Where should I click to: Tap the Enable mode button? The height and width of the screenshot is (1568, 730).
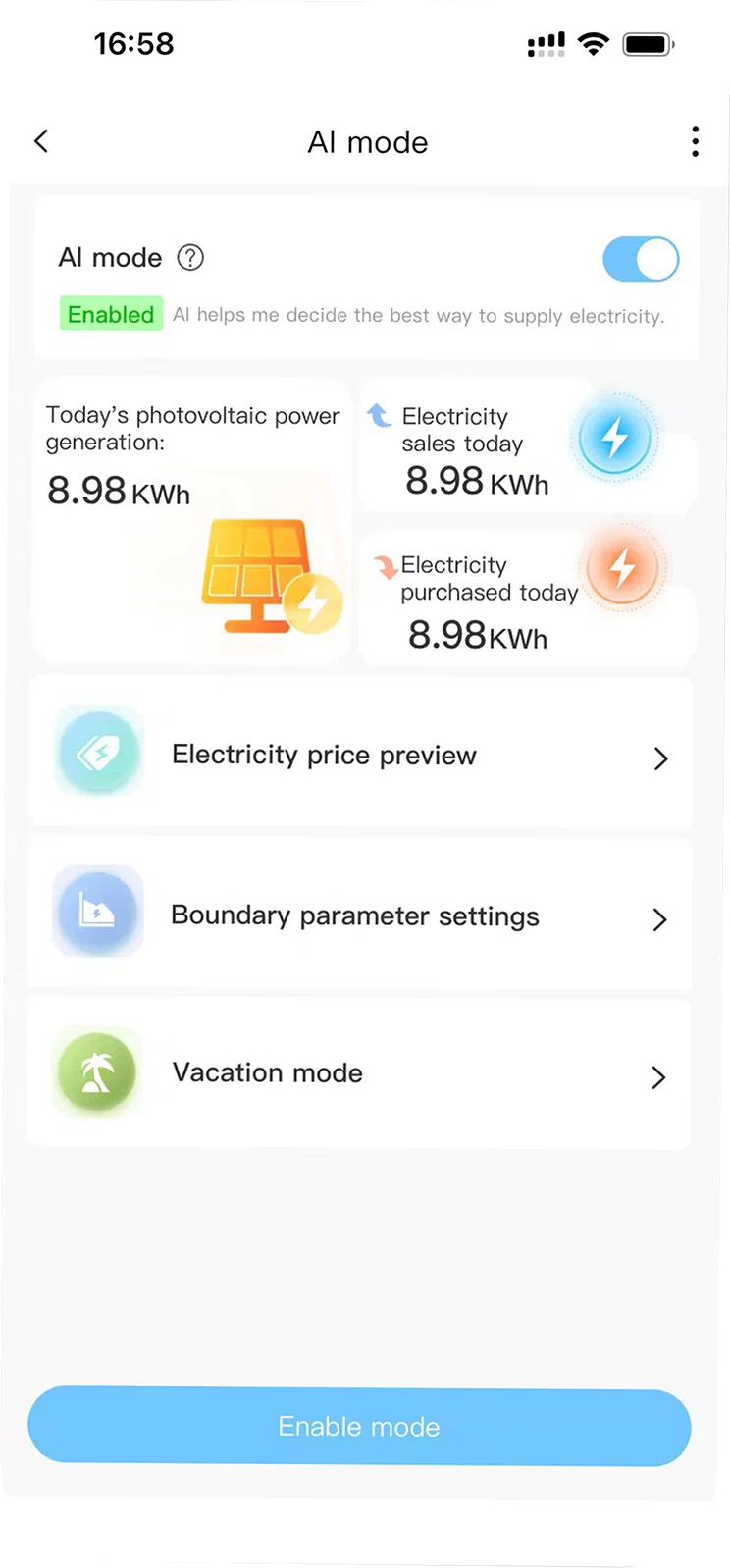tap(359, 1426)
